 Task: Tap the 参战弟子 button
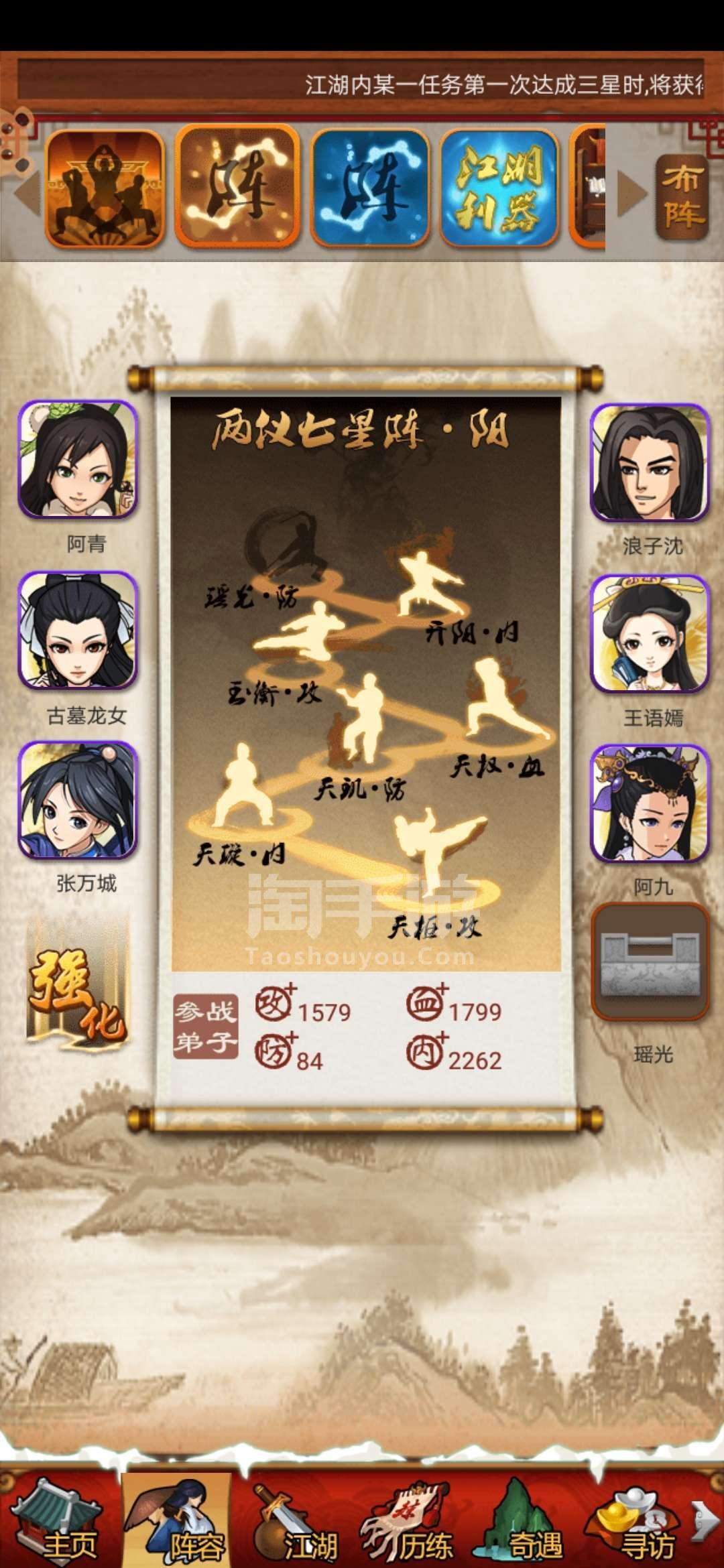pos(205,1026)
